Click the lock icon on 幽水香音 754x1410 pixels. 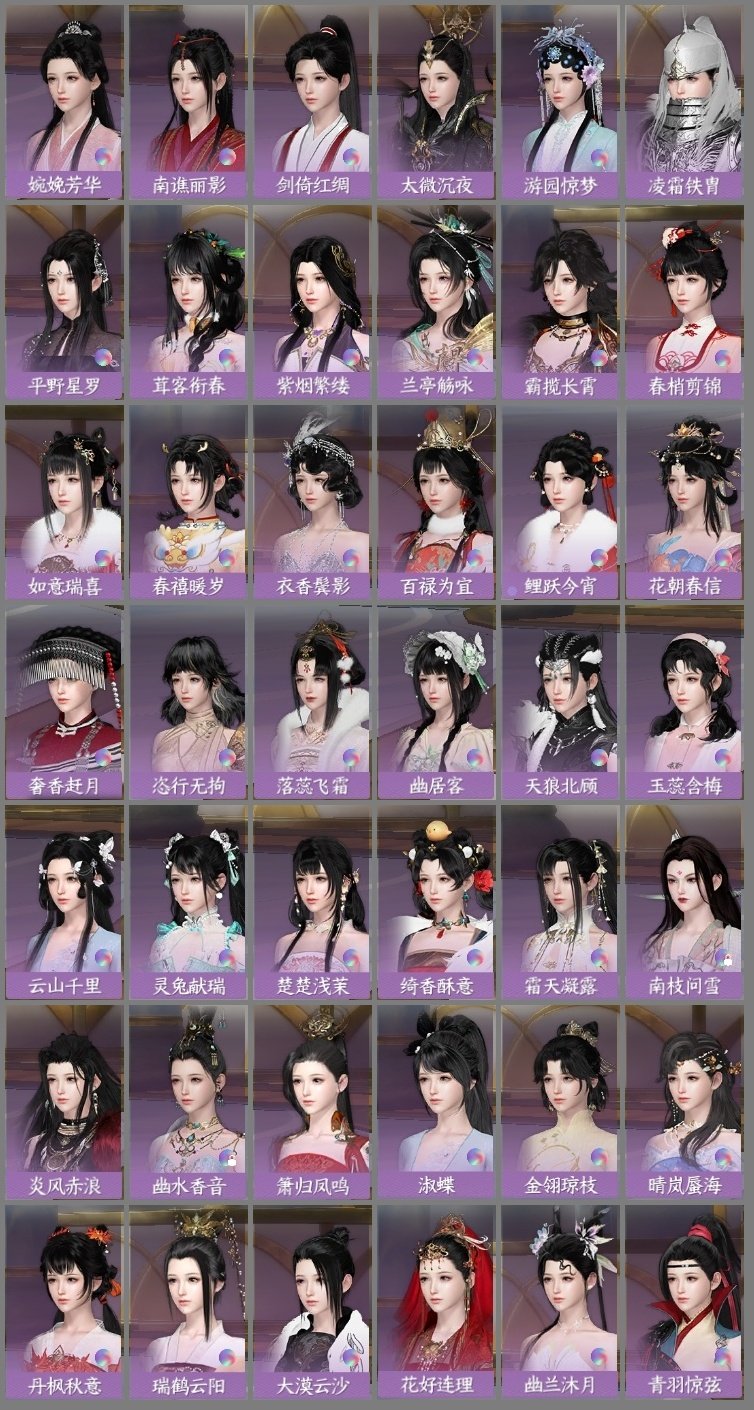tap(232, 1160)
